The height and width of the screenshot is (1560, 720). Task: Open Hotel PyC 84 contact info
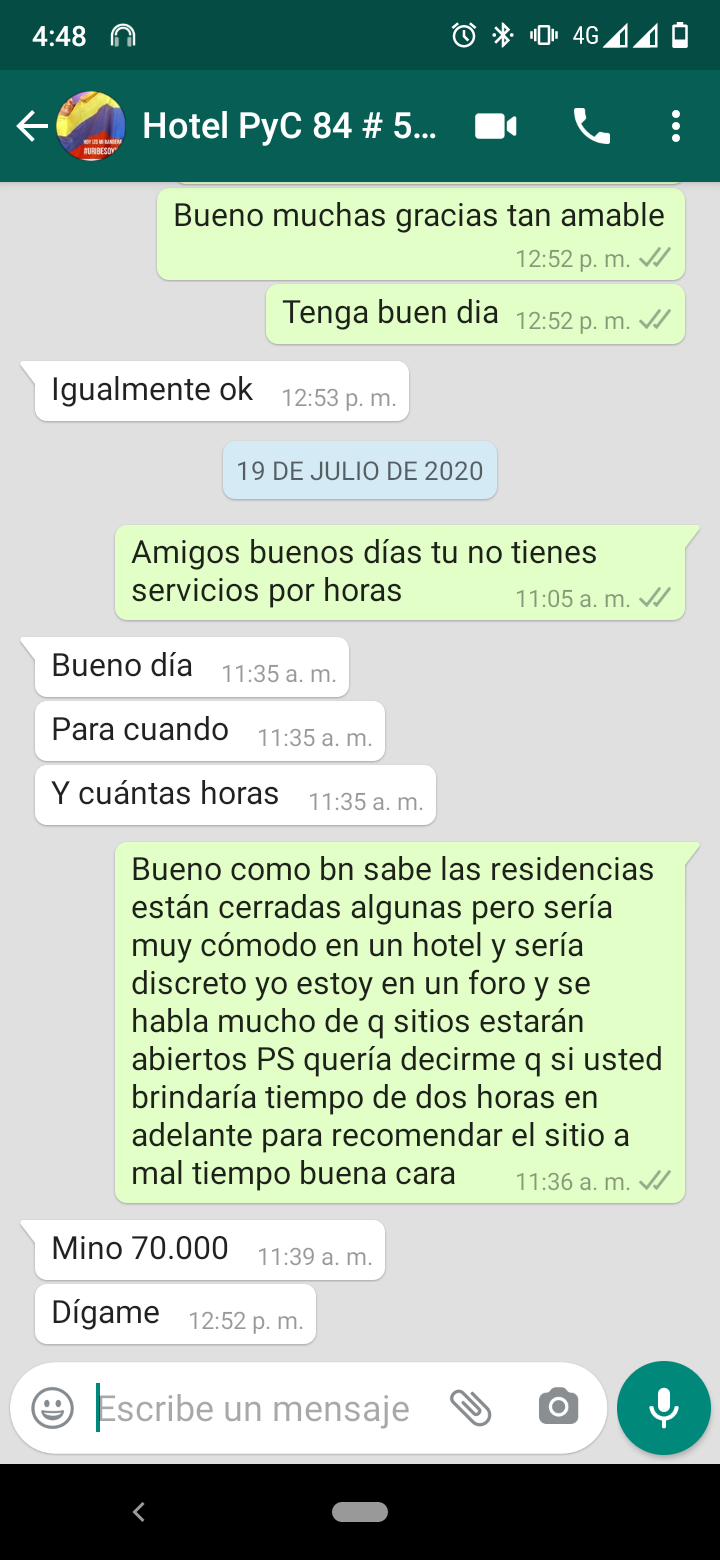point(290,127)
